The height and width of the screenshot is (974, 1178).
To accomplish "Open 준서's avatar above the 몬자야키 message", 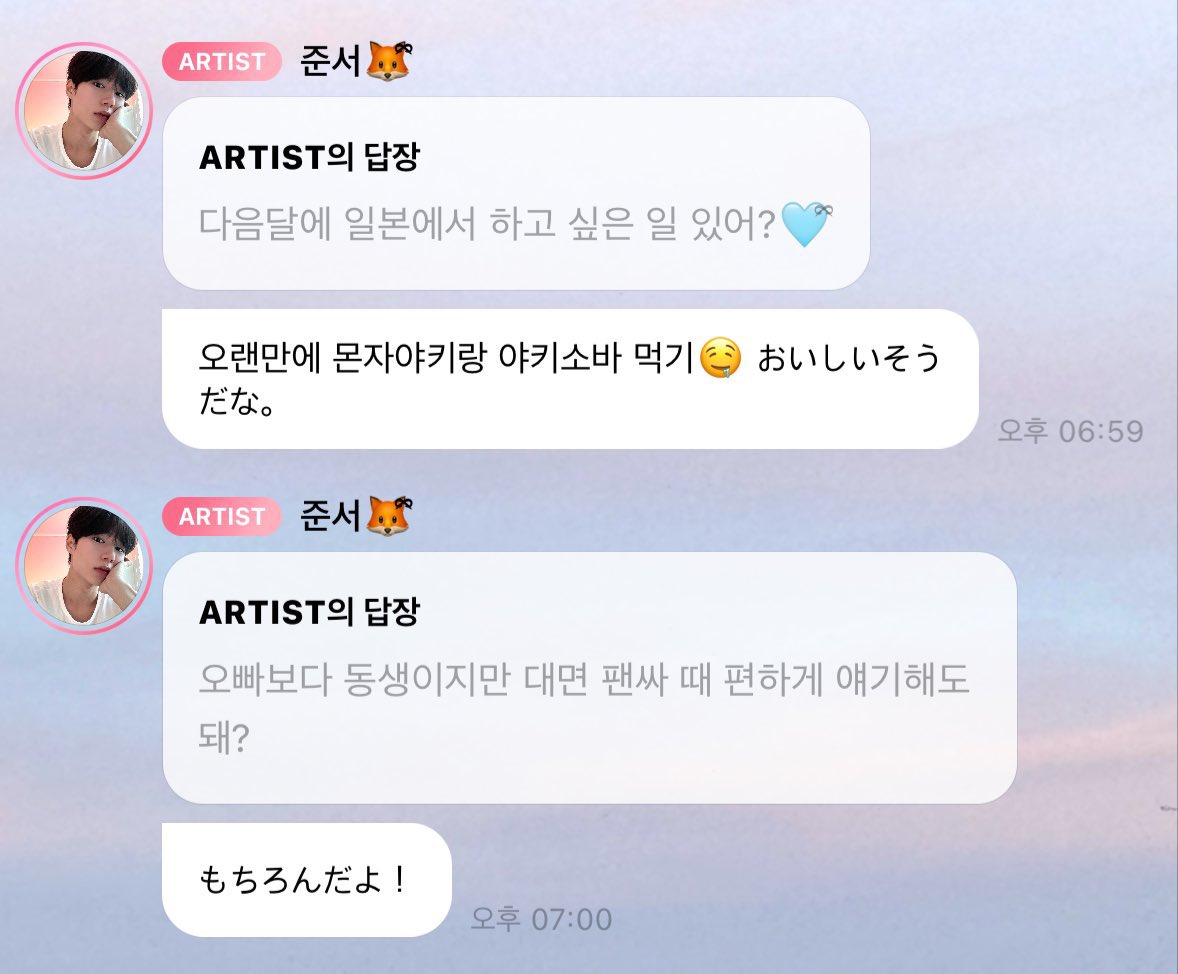I will (x=84, y=110).
